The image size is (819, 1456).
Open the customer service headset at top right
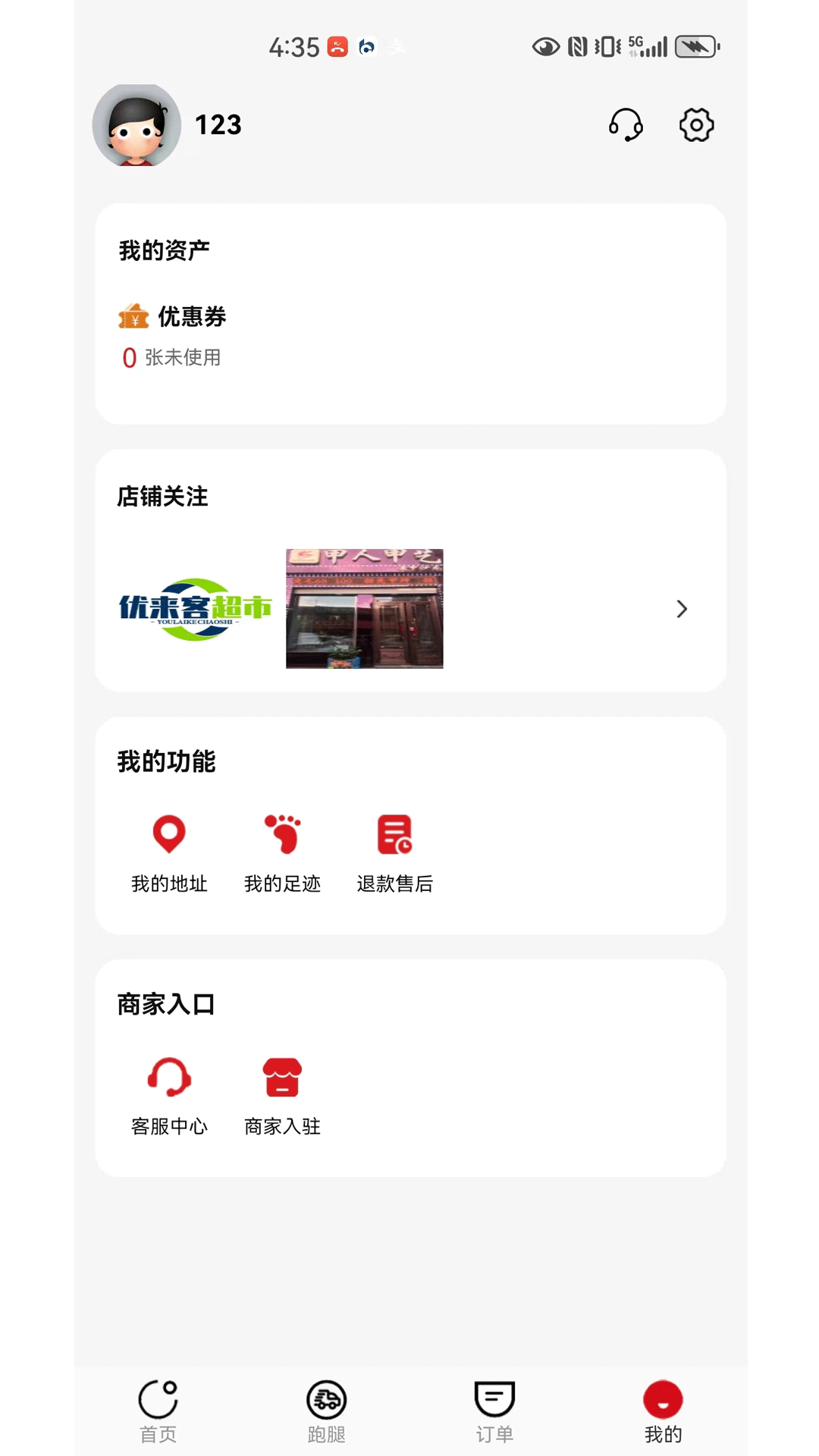(626, 125)
